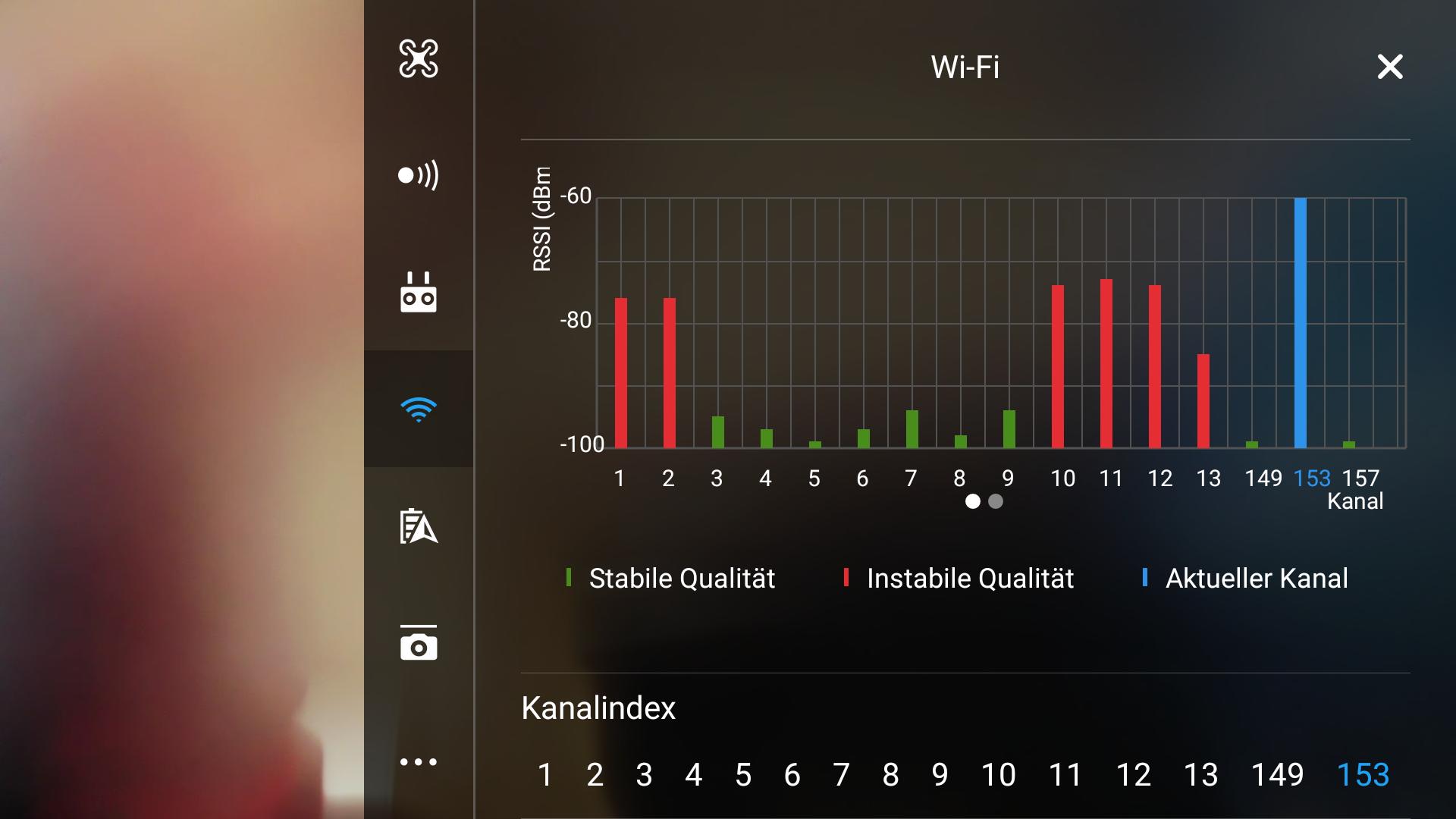Open the aircraft settings tab

click(418, 59)
